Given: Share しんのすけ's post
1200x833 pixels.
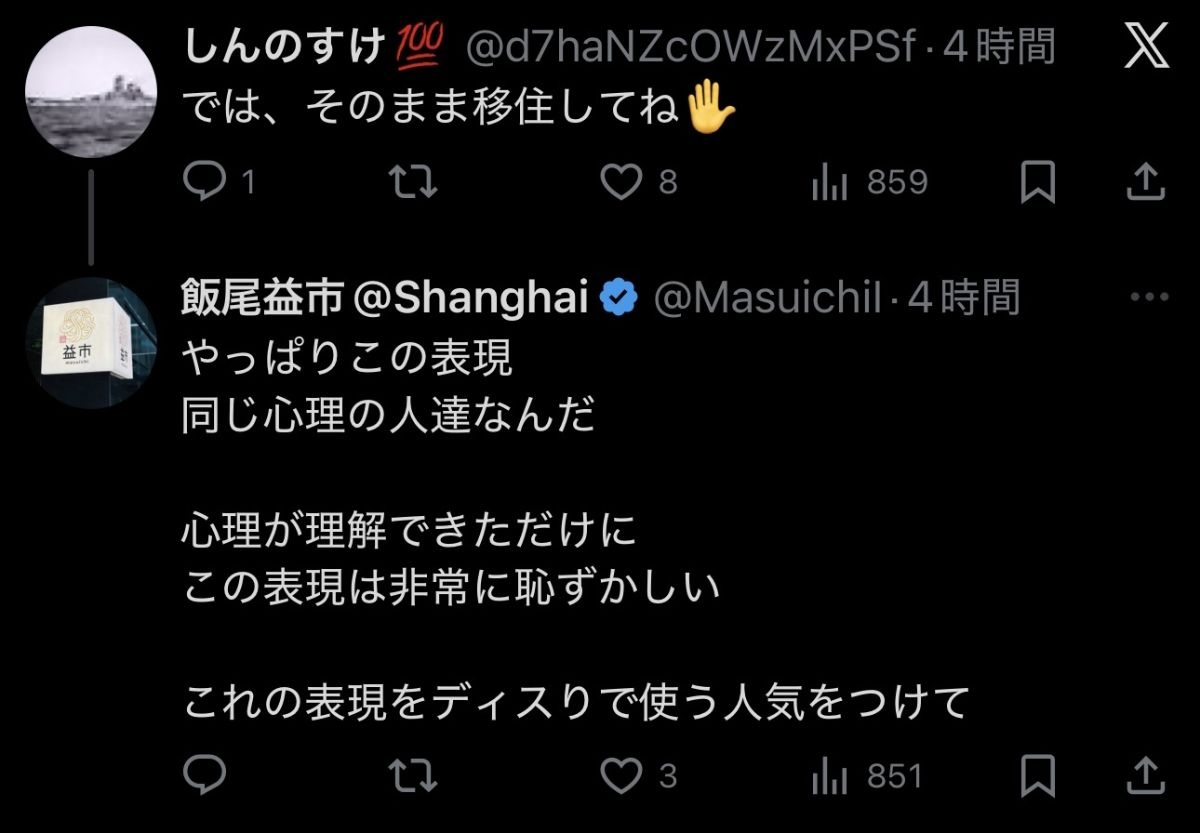Looking at the screenshot, I should [x=1146, y=182].
